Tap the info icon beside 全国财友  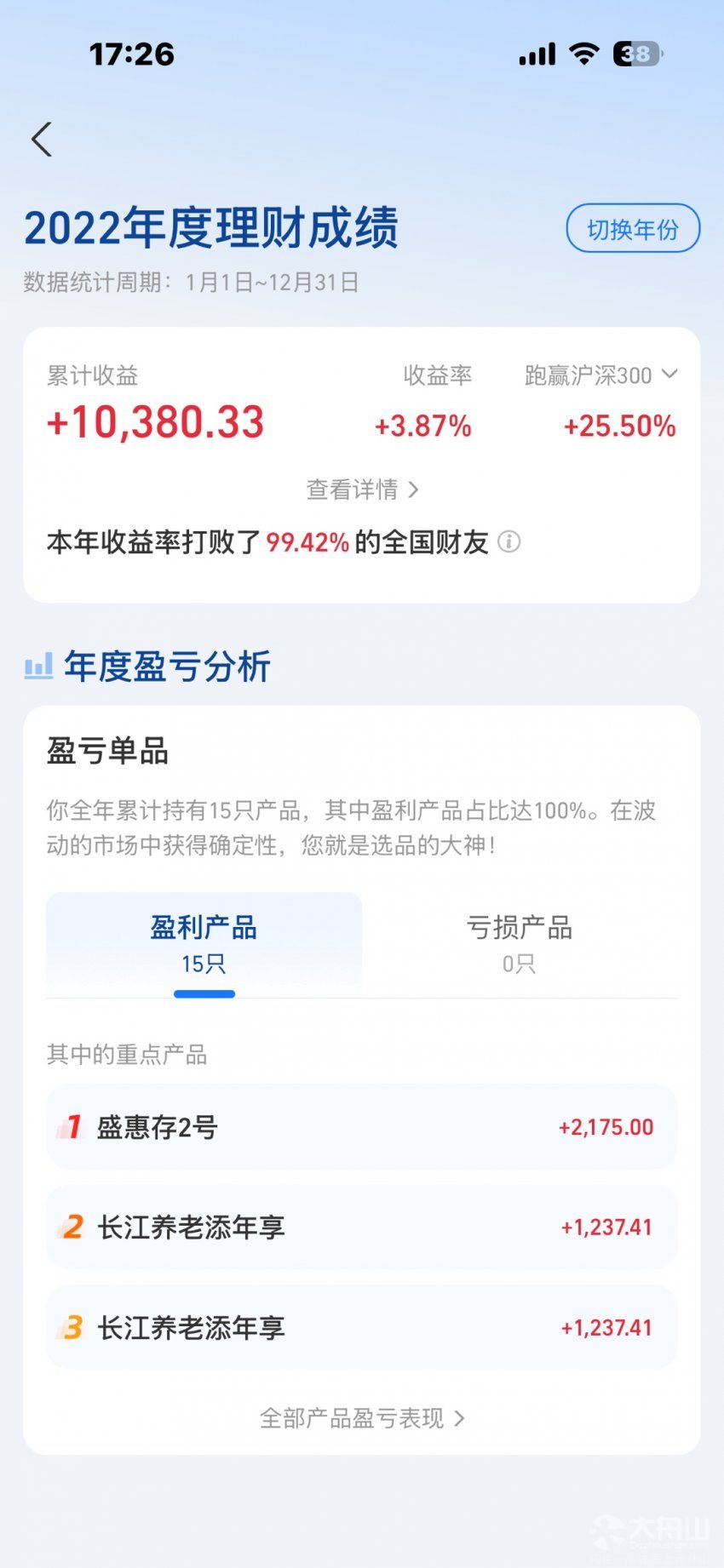point(509,541)
